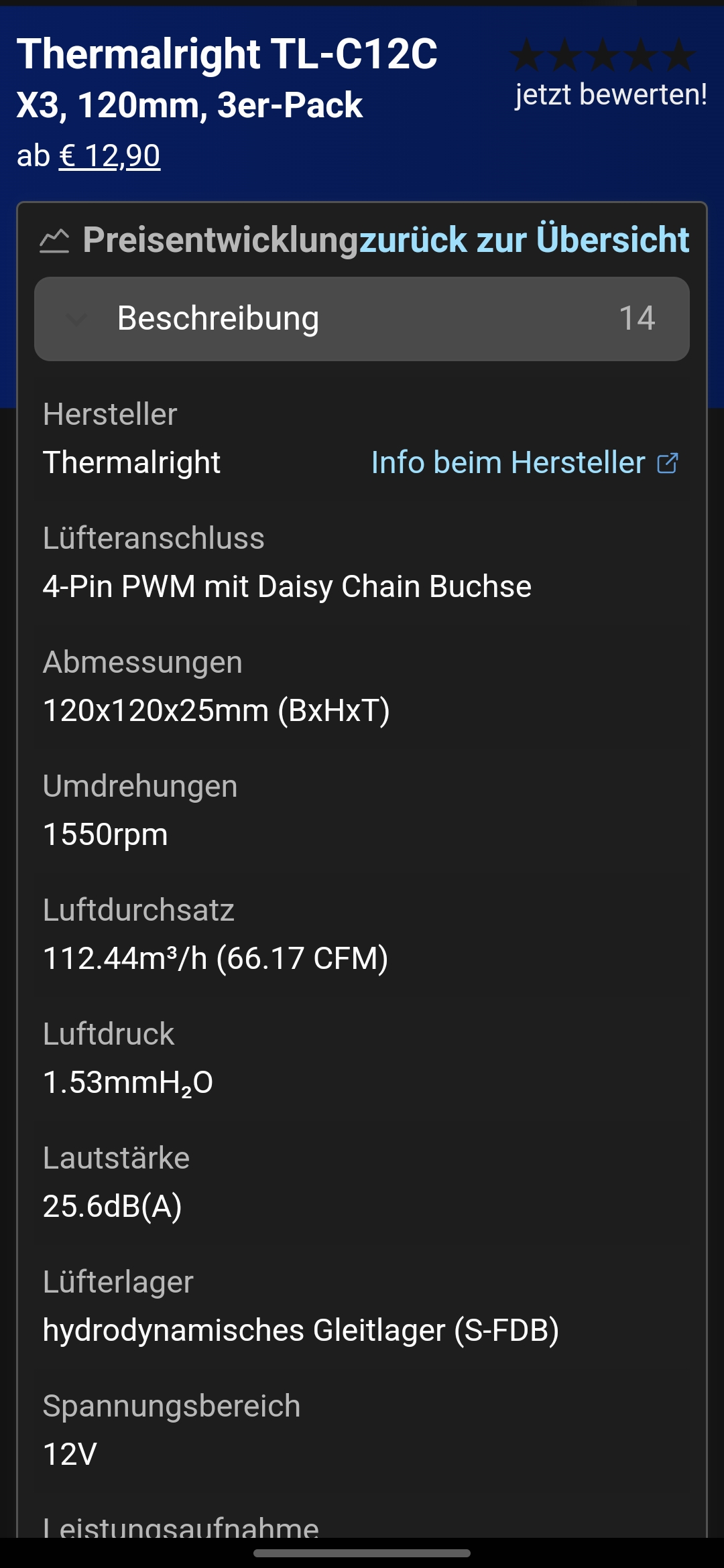Image resolution: width=724 pixels, height=1568 pixels.
Task: Collapse the Beschreibung section
Action: pyautogui.click(x=362, y=319)
